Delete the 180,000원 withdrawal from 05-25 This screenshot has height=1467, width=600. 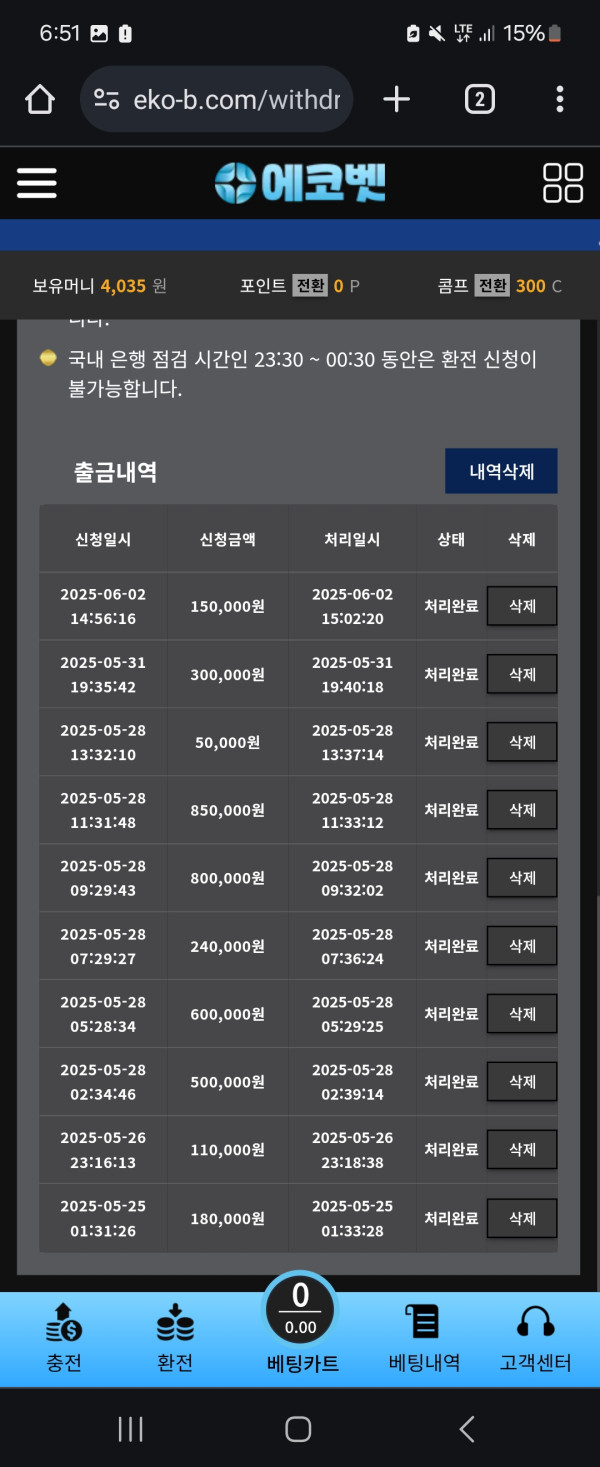(521, 1218)
